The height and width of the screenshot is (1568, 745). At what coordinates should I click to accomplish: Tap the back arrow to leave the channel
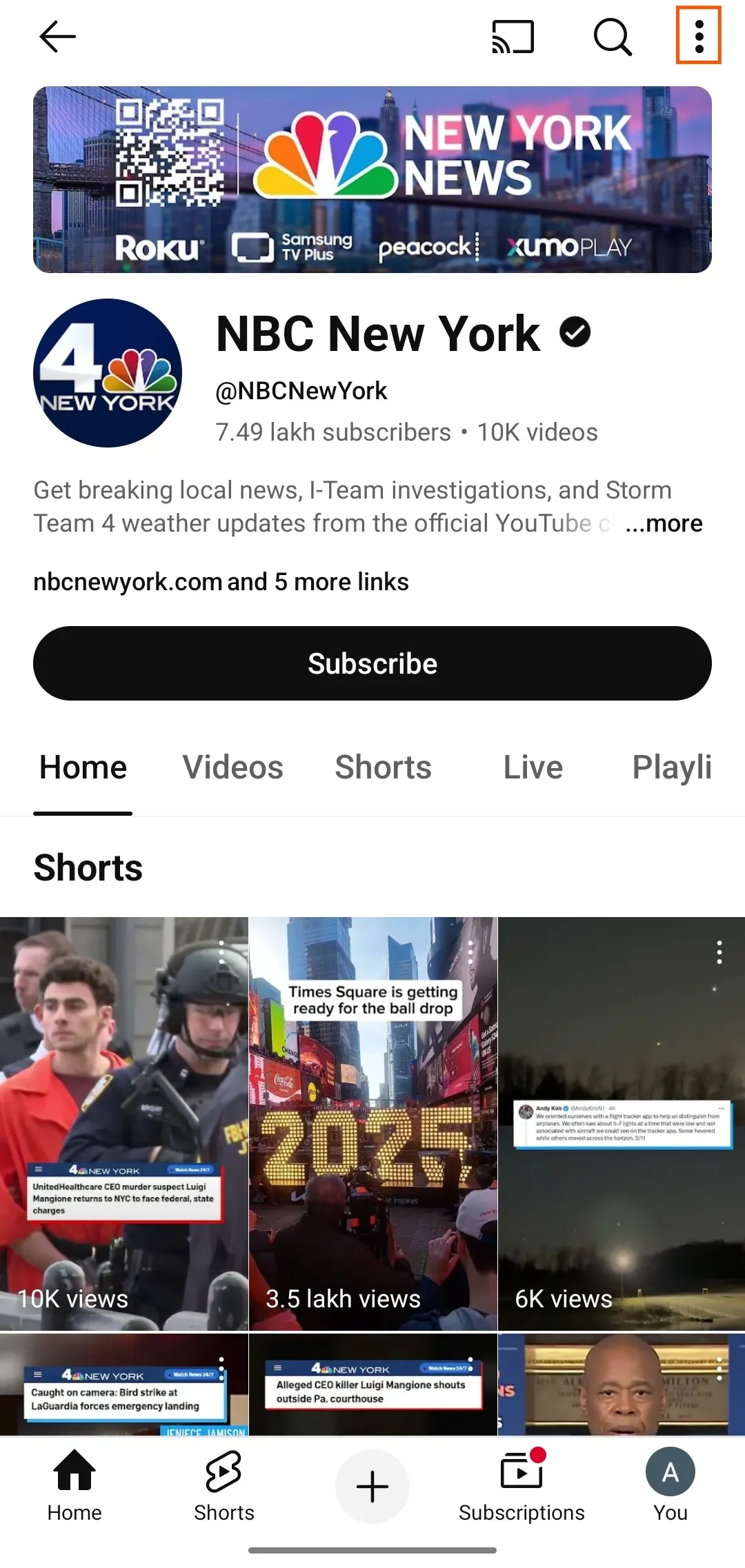coord(57,37)
